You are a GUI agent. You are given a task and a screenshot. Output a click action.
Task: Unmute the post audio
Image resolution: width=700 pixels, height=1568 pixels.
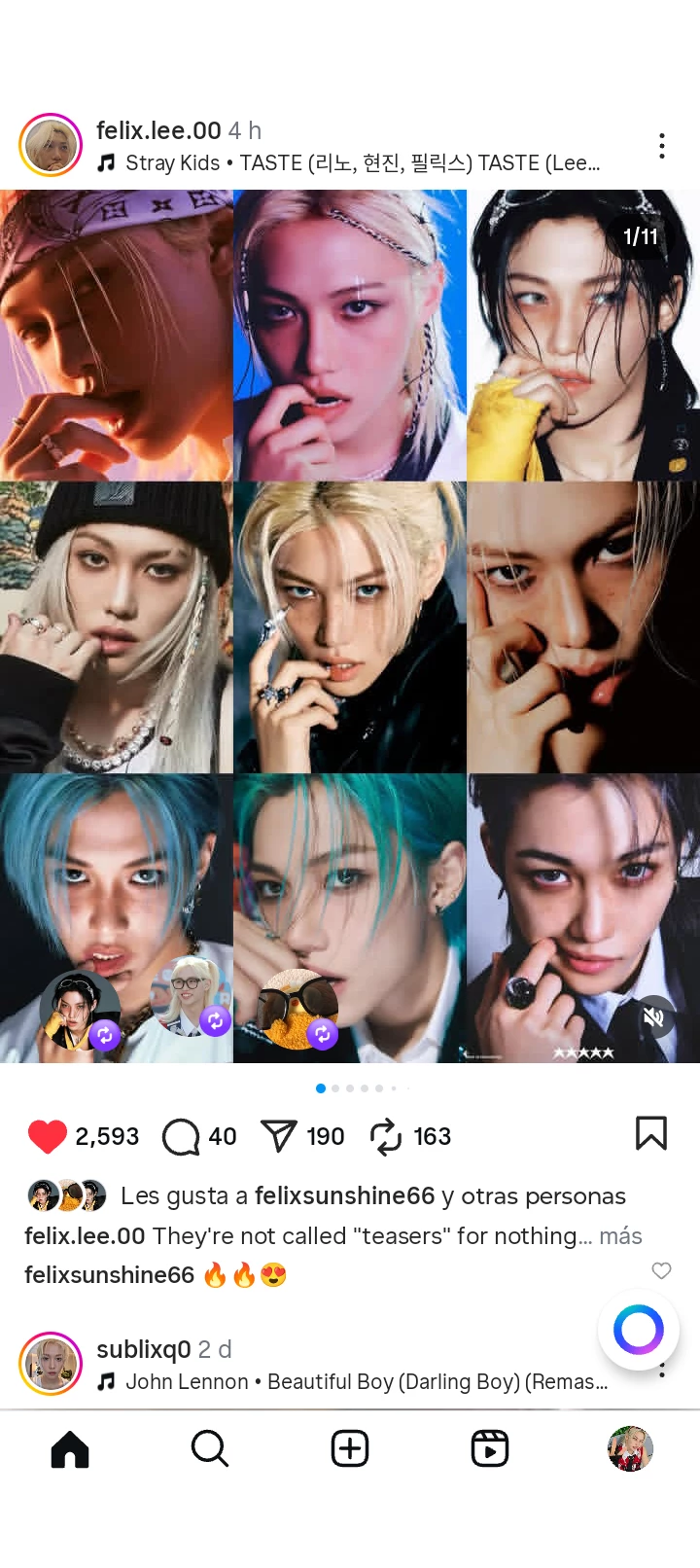(654, 1017)
